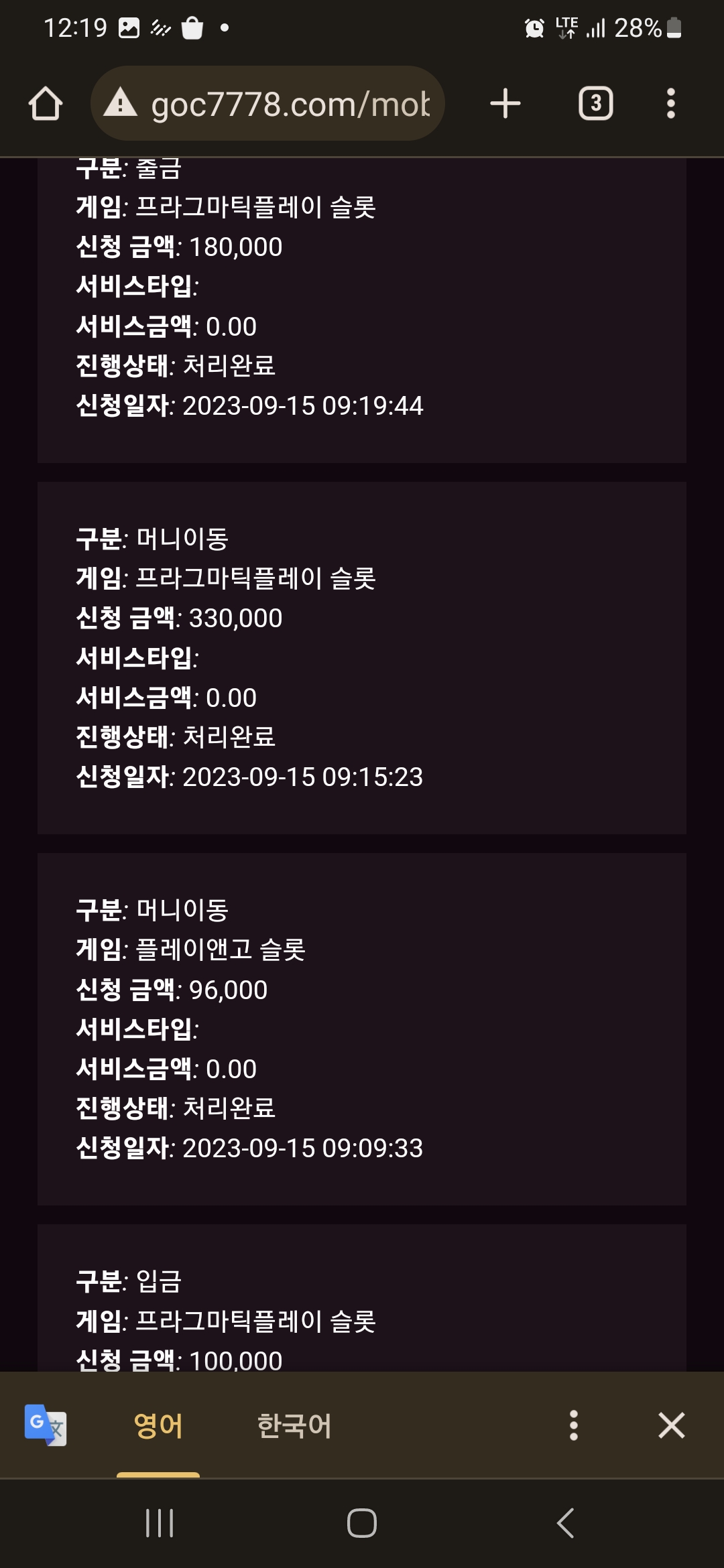Select 영어 in the translate bar
The width and height of the screenshot is (724, 1568).
[158, 1425]
